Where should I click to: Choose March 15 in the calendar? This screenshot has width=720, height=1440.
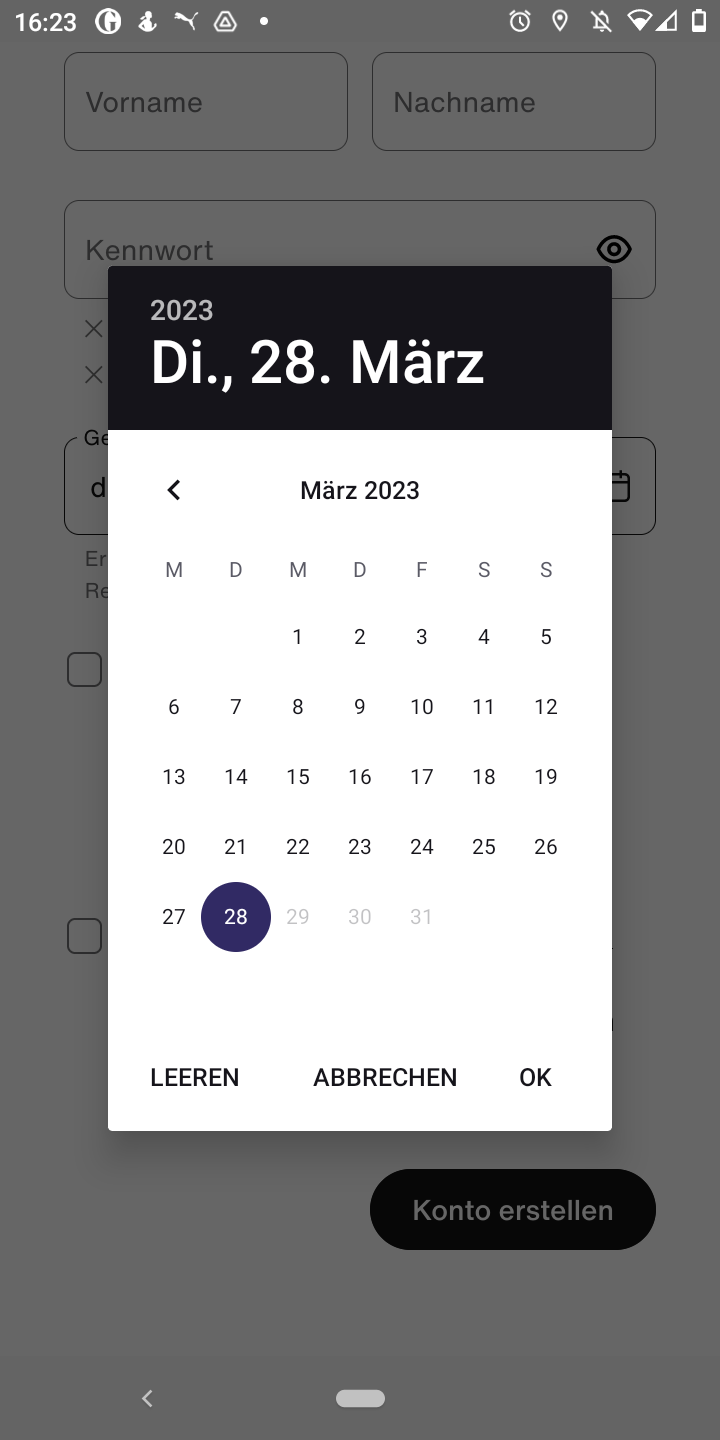coord(297,777)
